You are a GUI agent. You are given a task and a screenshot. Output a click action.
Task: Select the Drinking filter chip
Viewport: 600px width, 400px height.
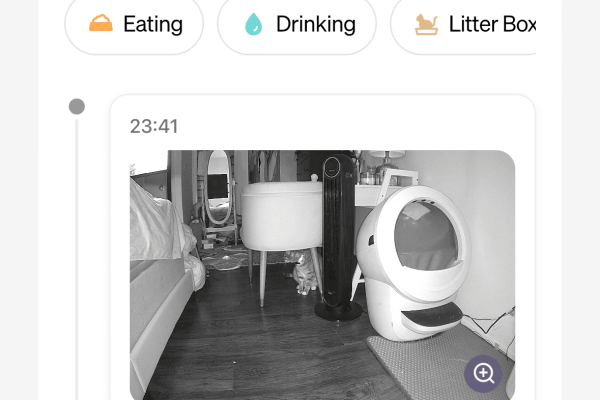(x=296, y=24)
